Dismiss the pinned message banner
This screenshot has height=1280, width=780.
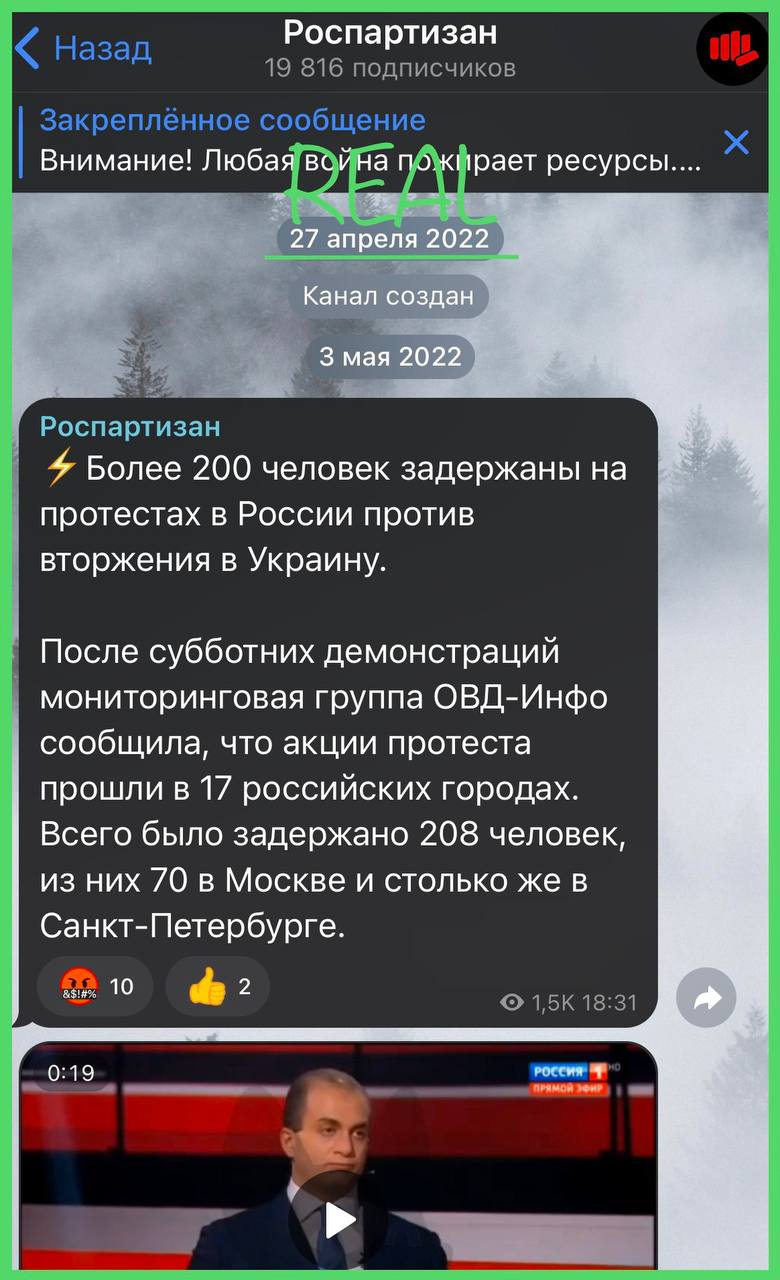[736, 142]
